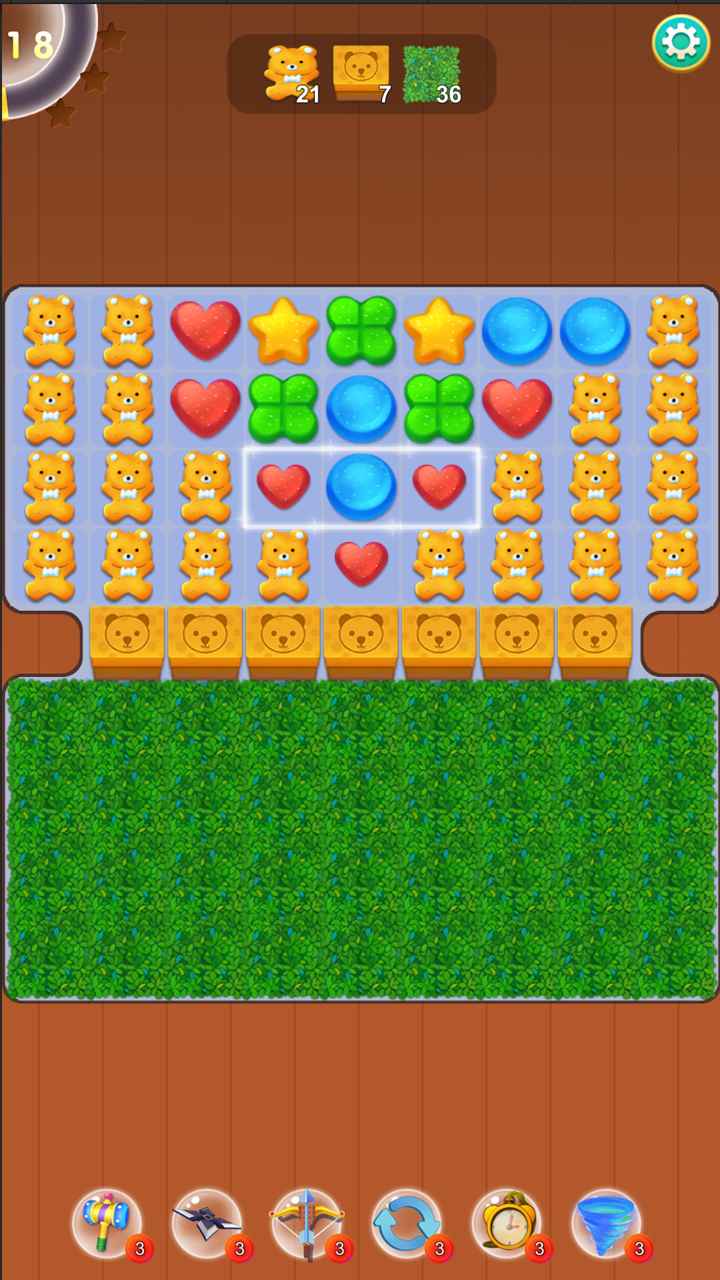The image size is (720, 1280).
Task: Use the tornado booster
Action: (x=606, y=1223)
